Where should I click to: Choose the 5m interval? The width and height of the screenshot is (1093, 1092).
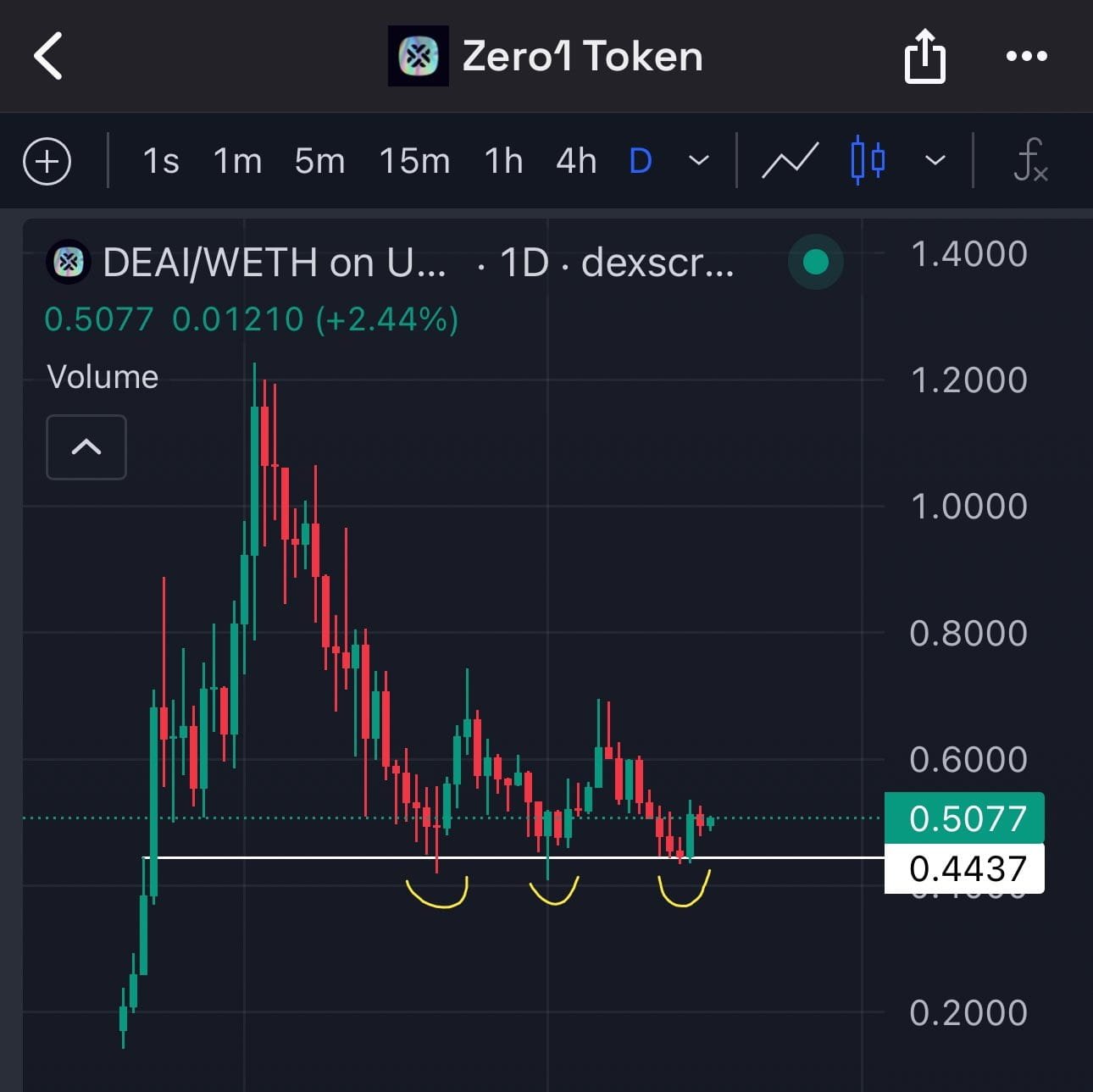[x=319, y=161]
